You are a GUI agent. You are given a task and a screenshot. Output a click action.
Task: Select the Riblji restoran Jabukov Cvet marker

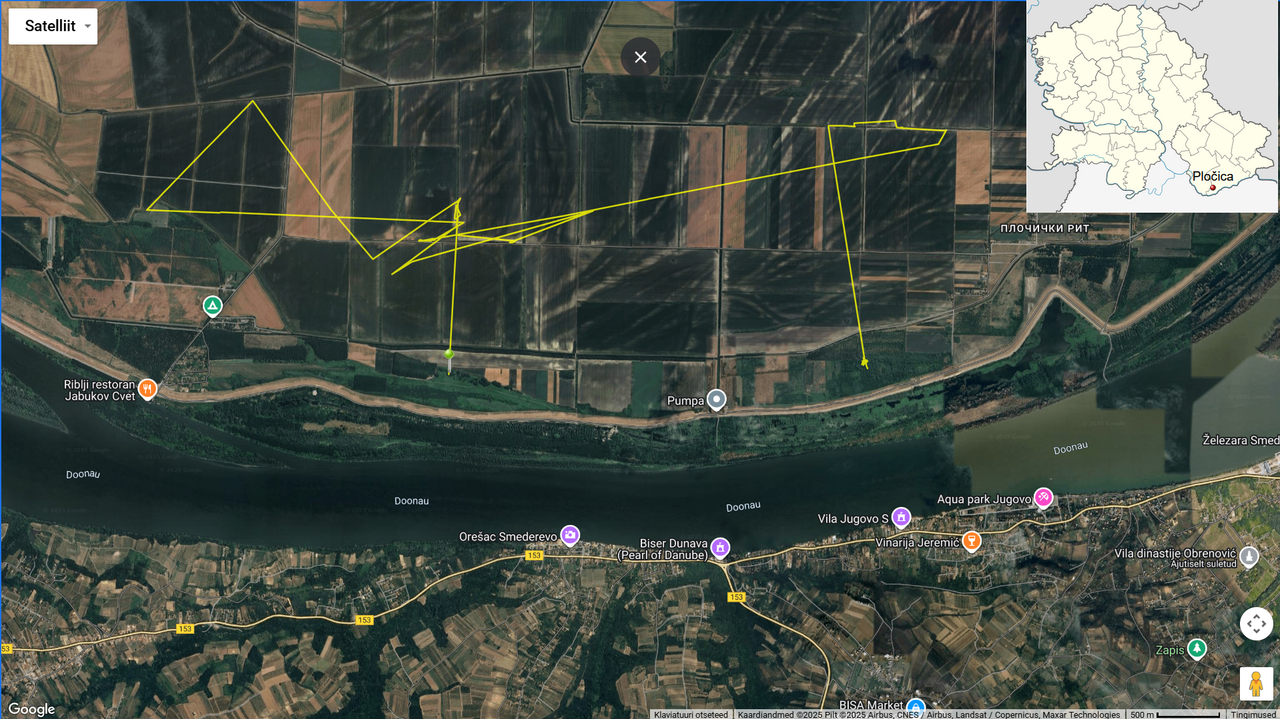tap(147, 388)
